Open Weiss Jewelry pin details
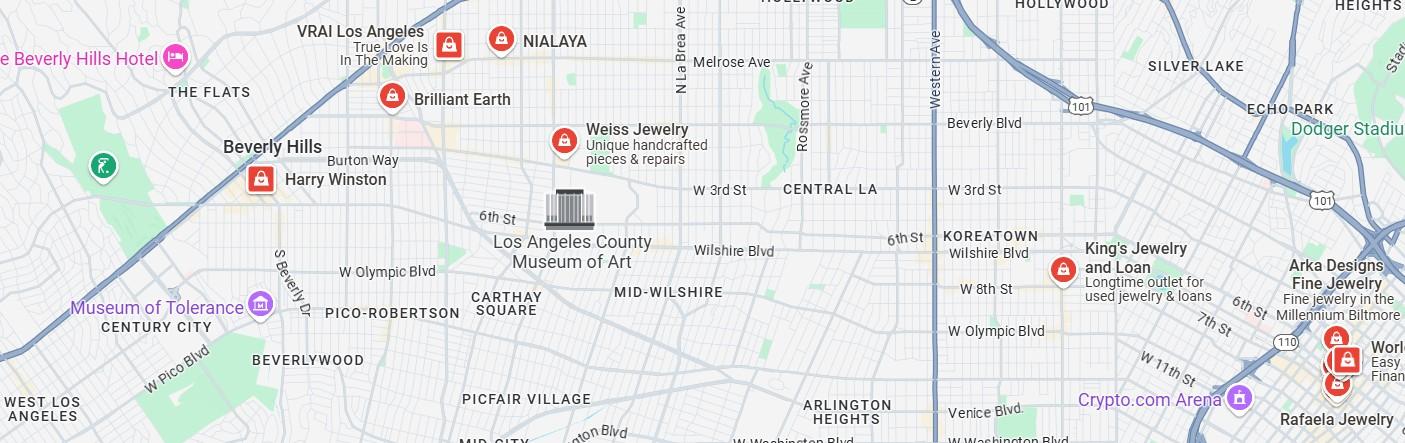 click(565, 141)
